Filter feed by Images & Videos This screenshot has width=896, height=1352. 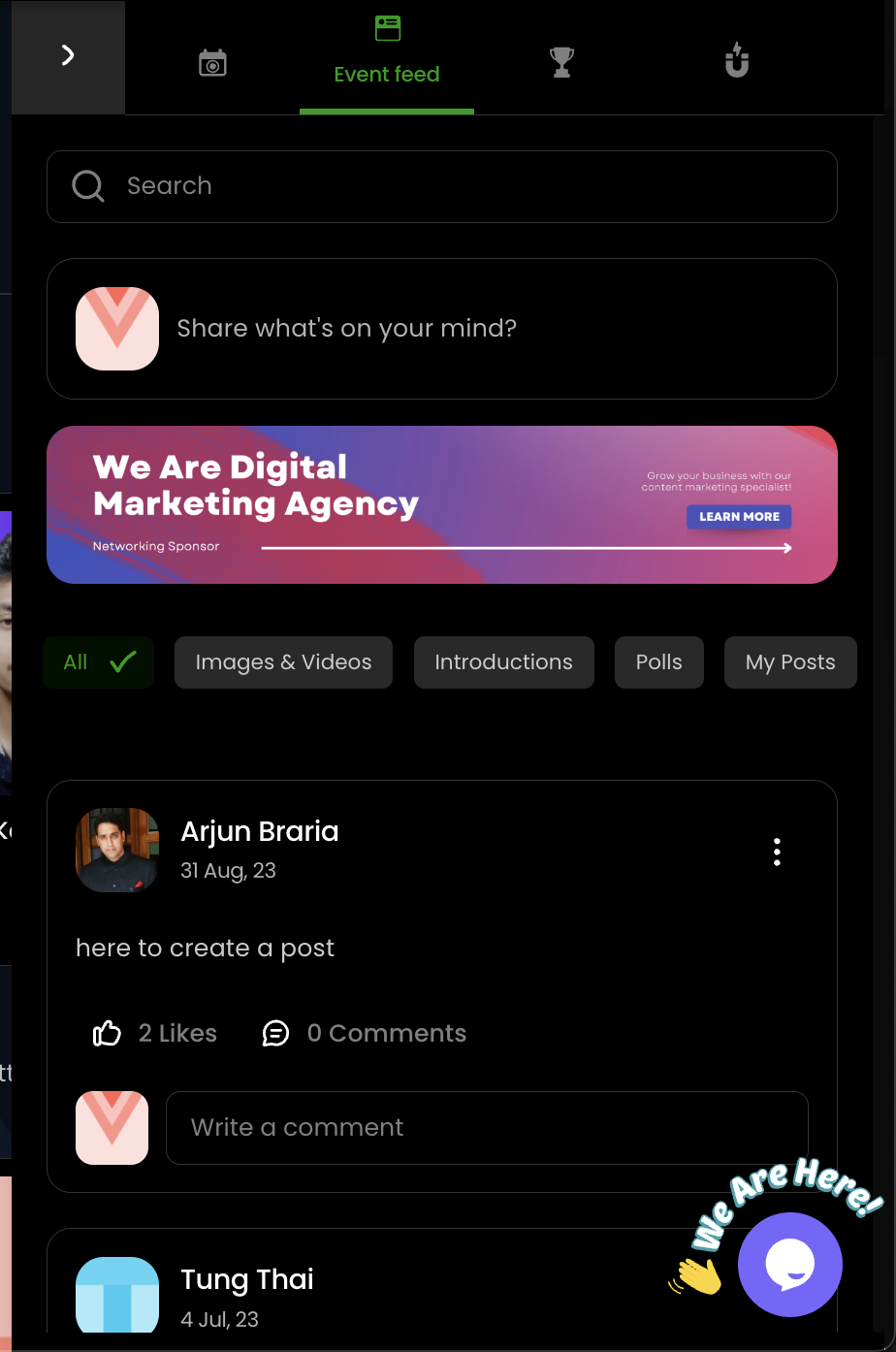[283, 662]
